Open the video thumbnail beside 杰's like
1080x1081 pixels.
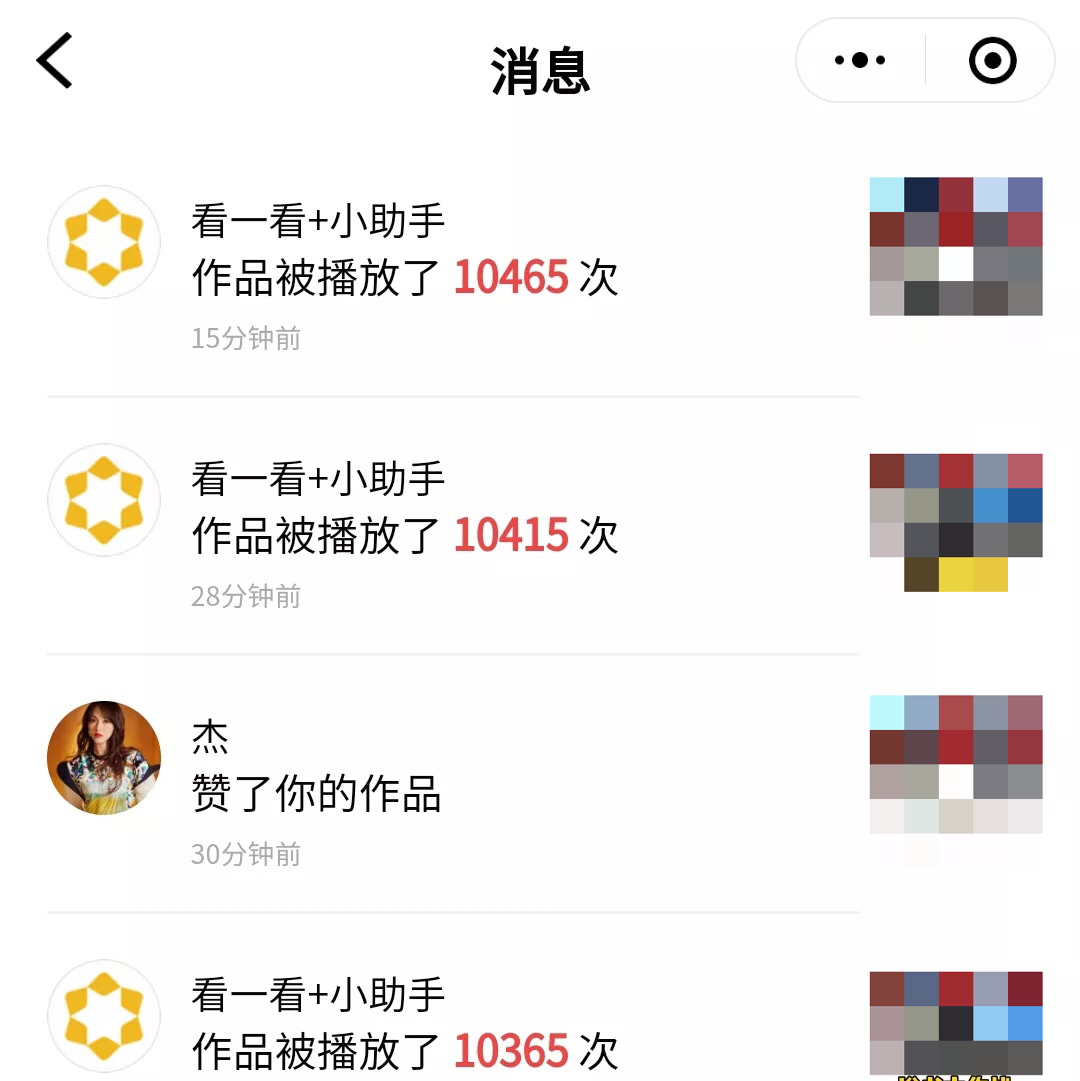pos(956,765)
